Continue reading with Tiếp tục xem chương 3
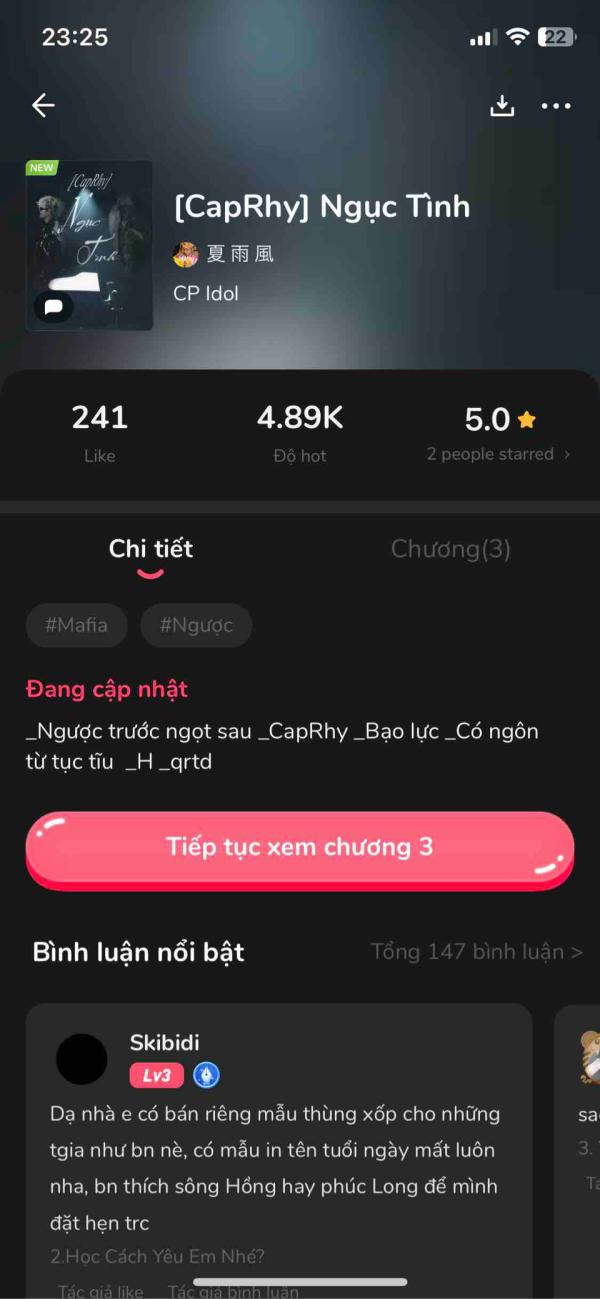 pyautogui.click(x=300, y=848)
